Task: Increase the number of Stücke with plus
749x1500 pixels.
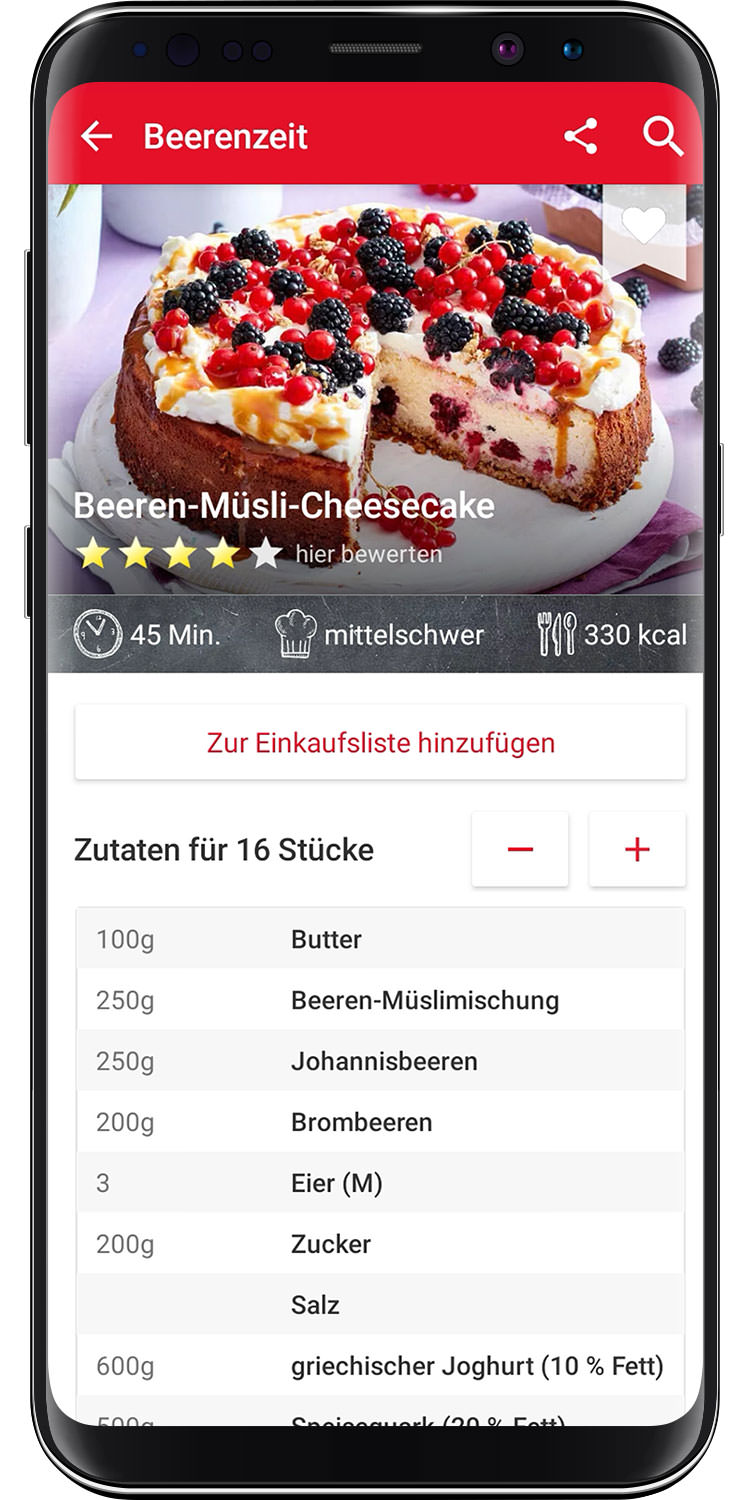Action: pyautogui.click(x=637, y=850)
